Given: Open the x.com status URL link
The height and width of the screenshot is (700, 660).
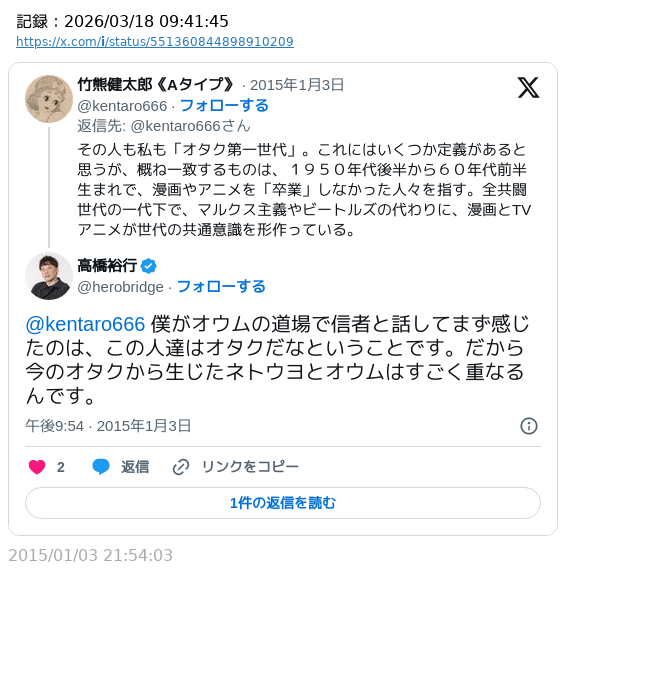Looking at the screenshot, I should pyautogui.click(x=155, y=42).
